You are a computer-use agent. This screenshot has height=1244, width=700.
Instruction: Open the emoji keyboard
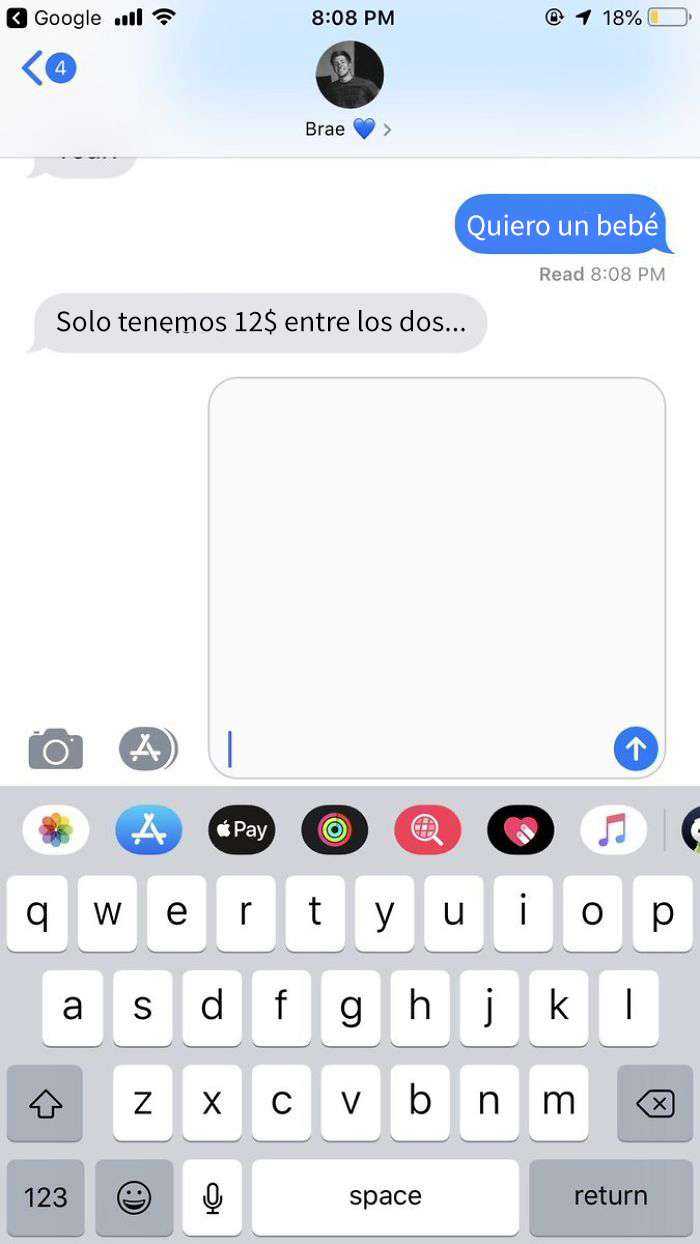(x=134, y=1197)
